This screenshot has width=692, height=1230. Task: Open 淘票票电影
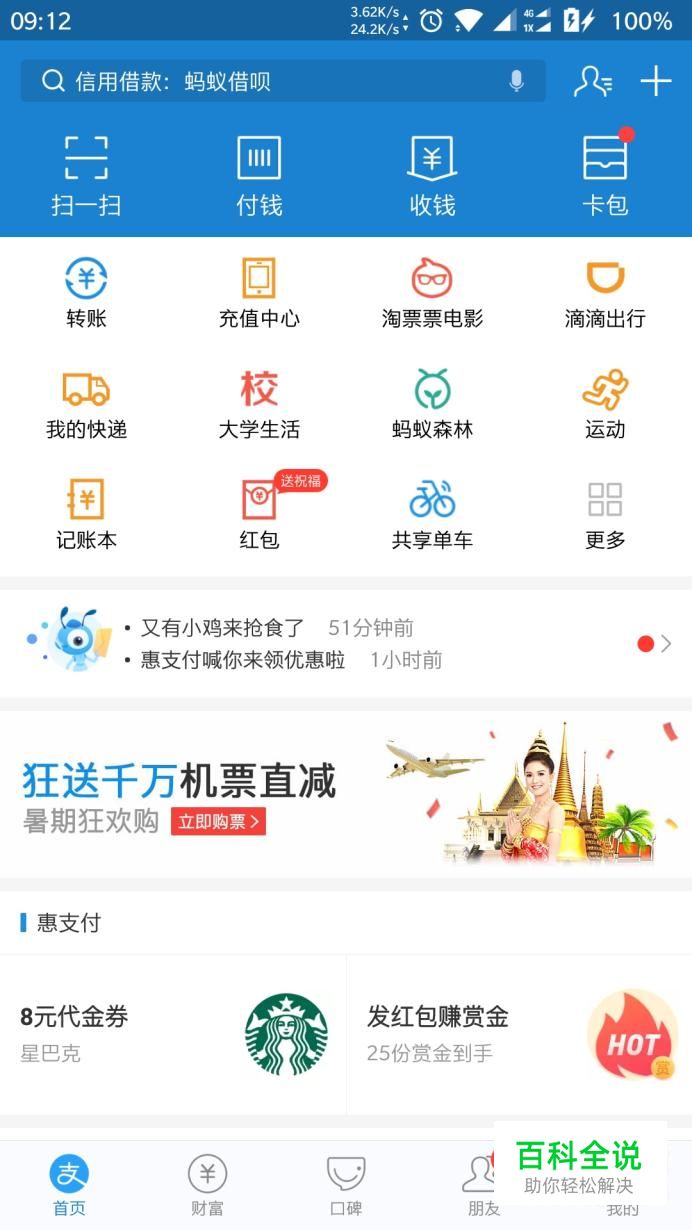coord(432,292)
